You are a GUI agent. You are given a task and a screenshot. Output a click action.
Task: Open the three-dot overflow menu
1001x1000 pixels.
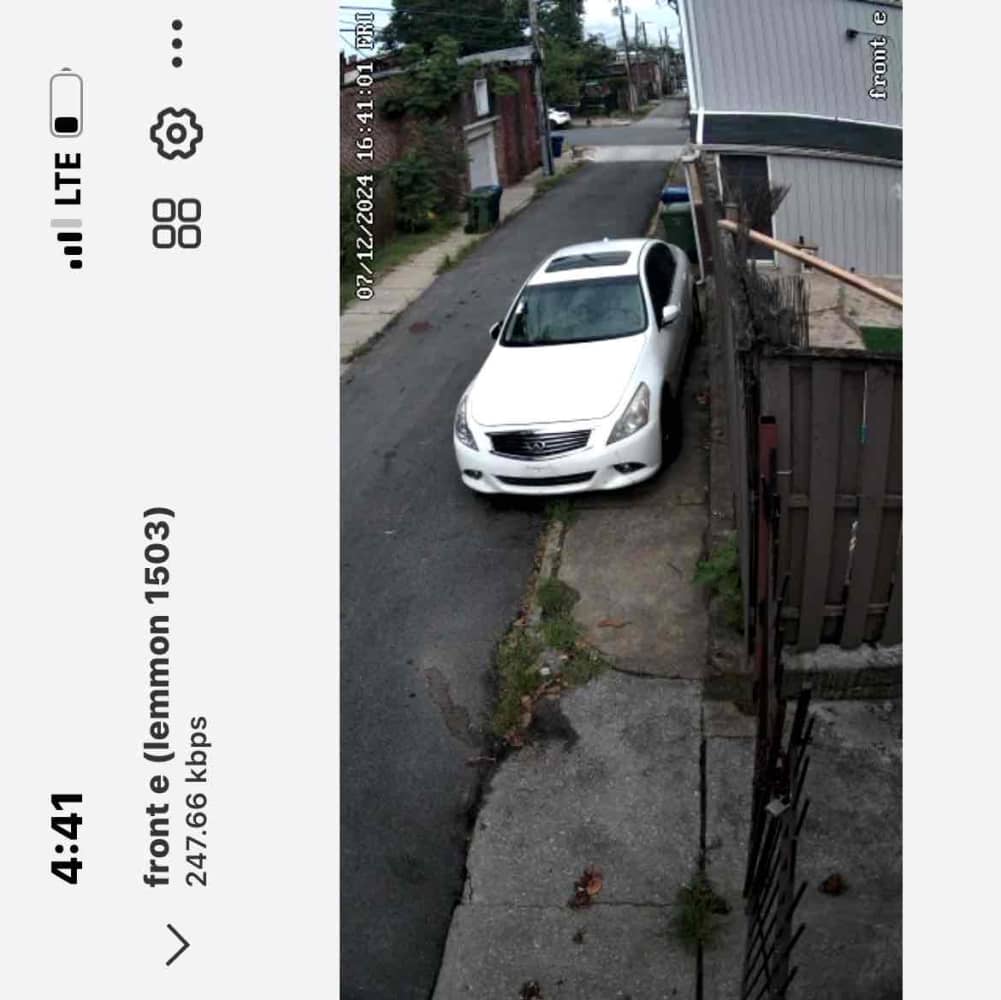(x=177, y=43)
